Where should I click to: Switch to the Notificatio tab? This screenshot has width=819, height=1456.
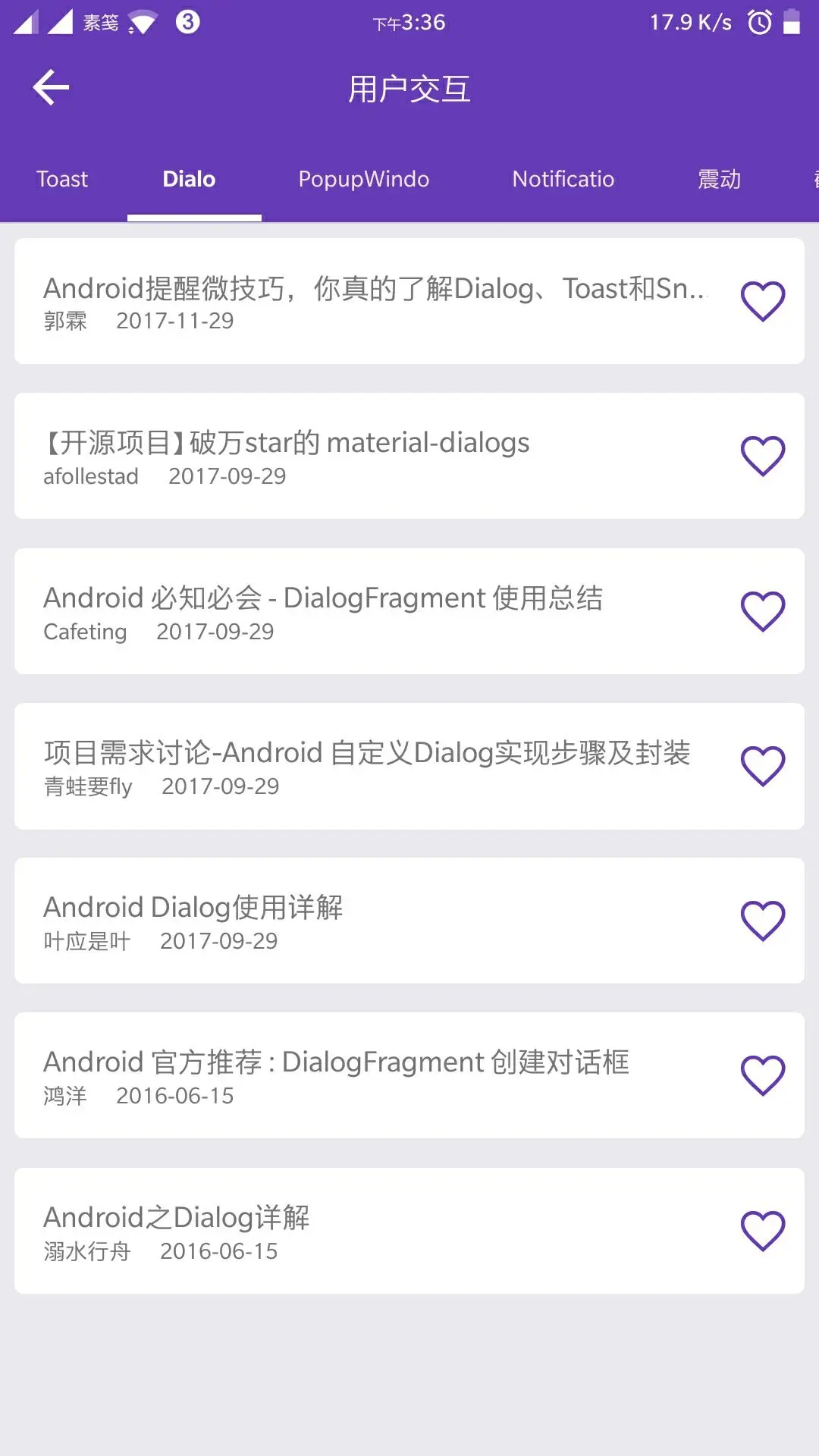pos(563,180)
